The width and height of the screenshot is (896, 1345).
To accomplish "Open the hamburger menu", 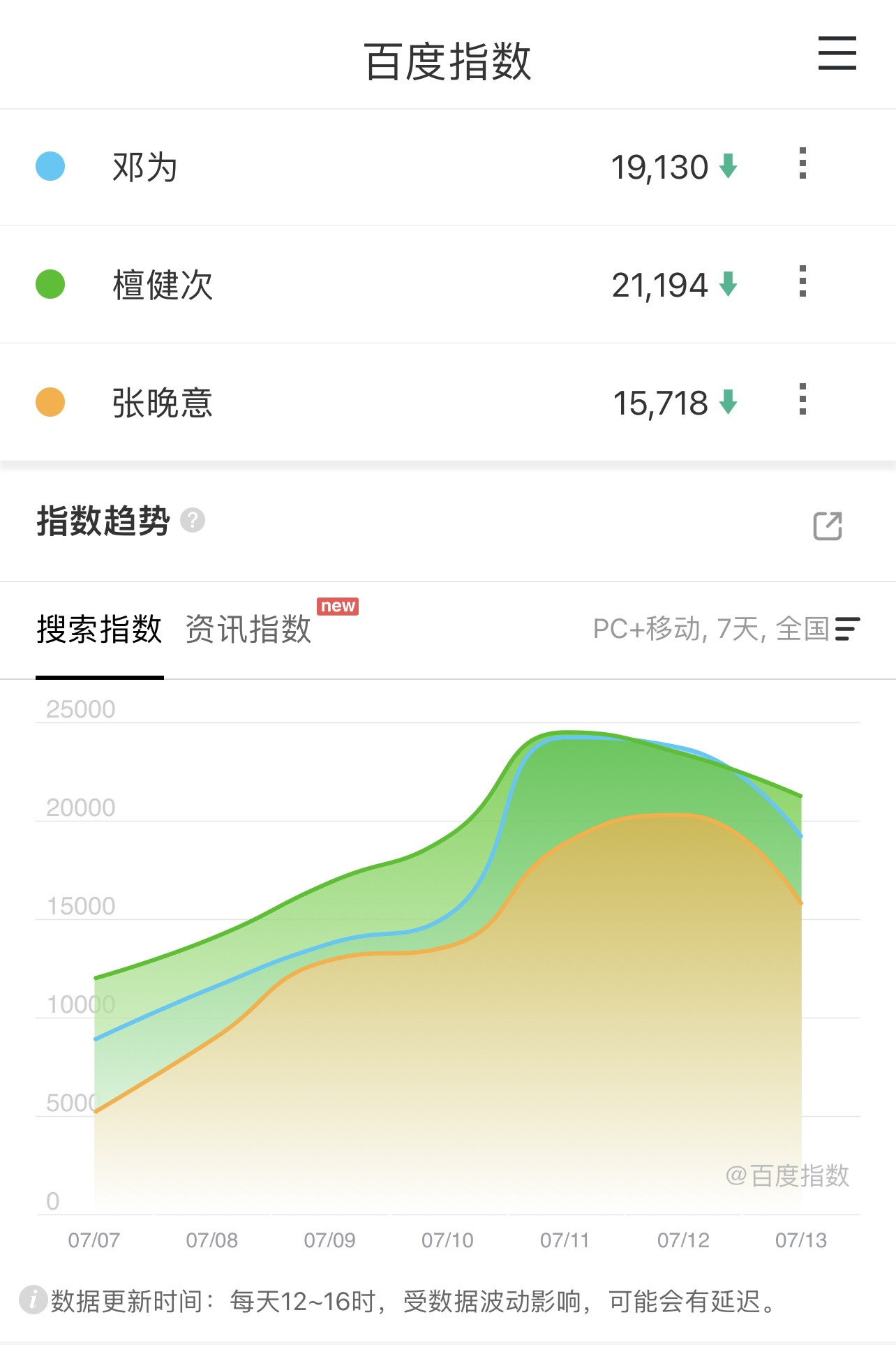I will [x=837, y=54].
